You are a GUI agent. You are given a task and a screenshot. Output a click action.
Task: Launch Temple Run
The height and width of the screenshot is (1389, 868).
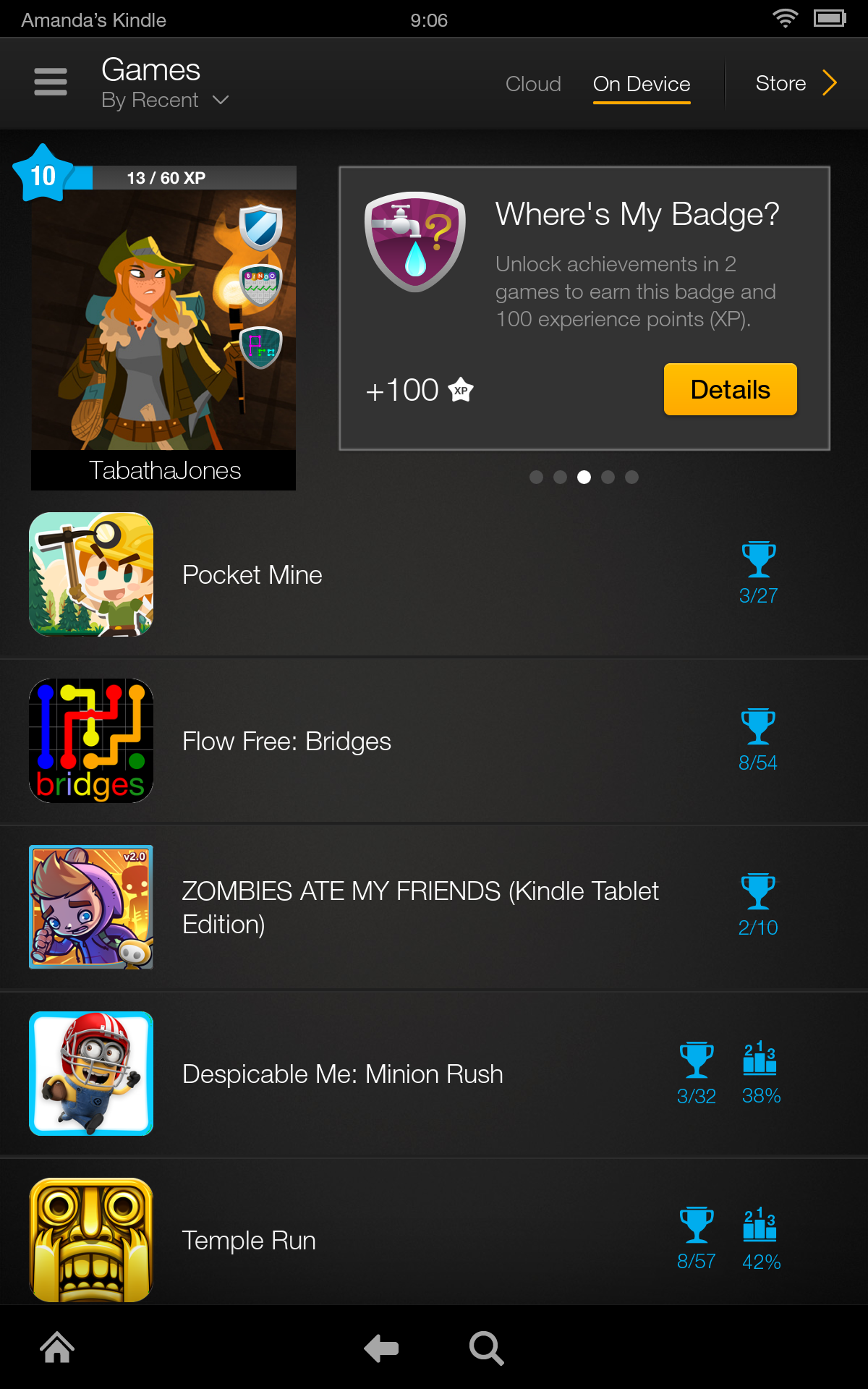[249, 1241]
